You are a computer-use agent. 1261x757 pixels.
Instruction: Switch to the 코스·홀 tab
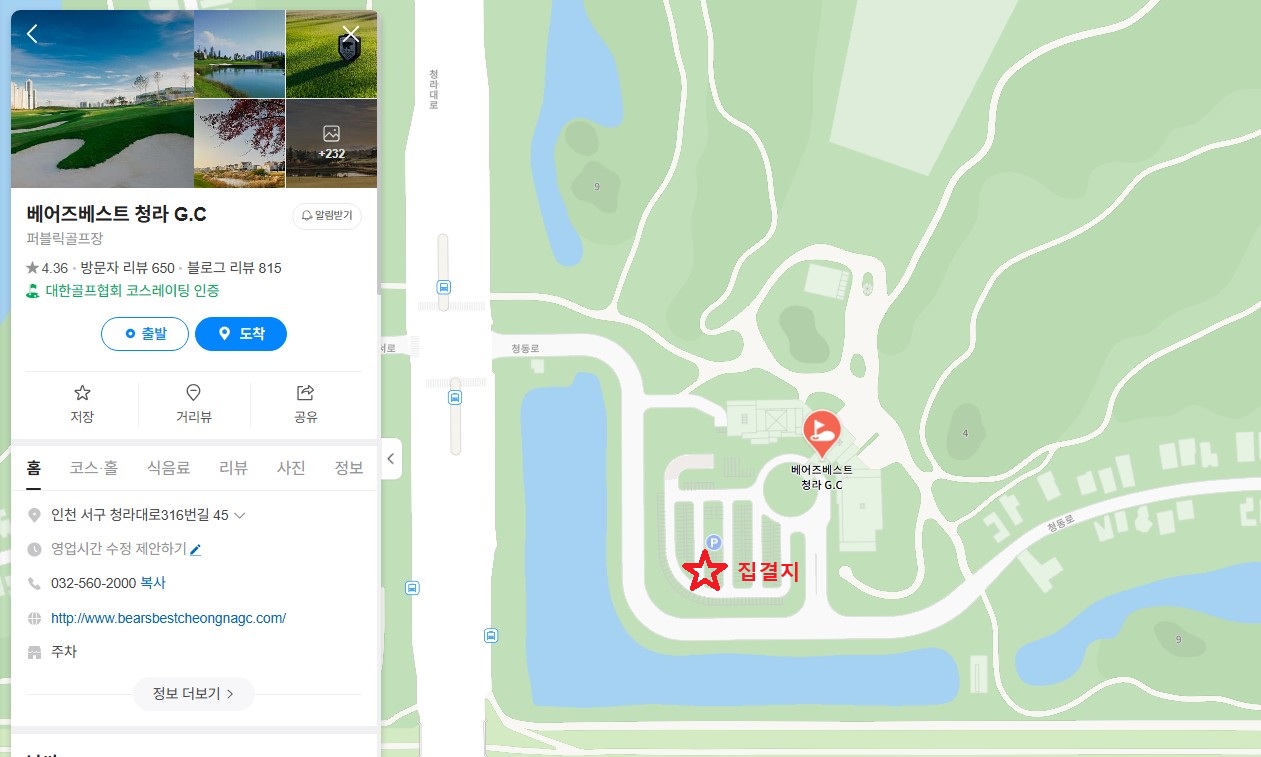[93, 468]
